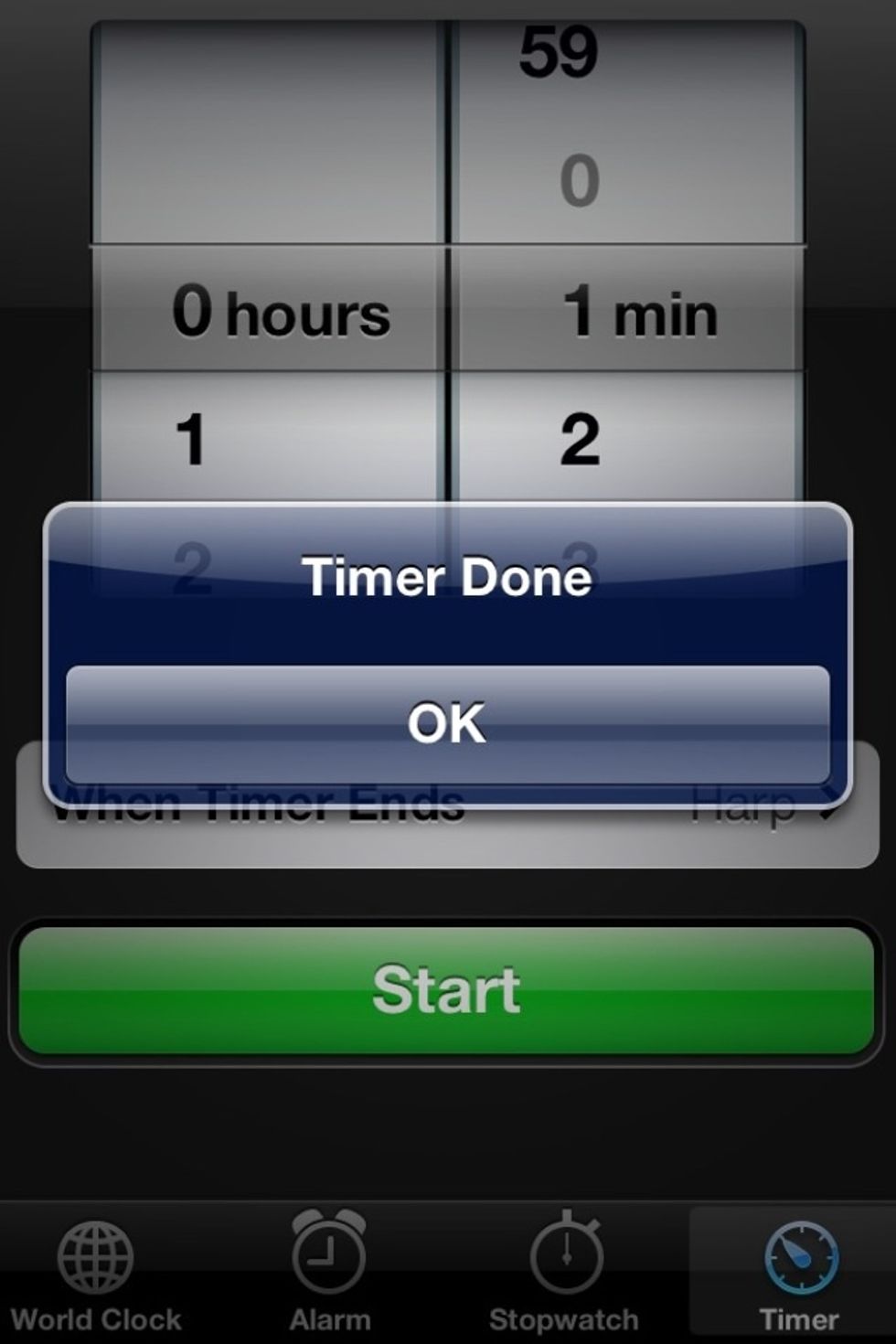896x1344 pixels.
Task: Tap the stopwatch dial icon
Action: pyautogui.click(x=569, y=1254)
